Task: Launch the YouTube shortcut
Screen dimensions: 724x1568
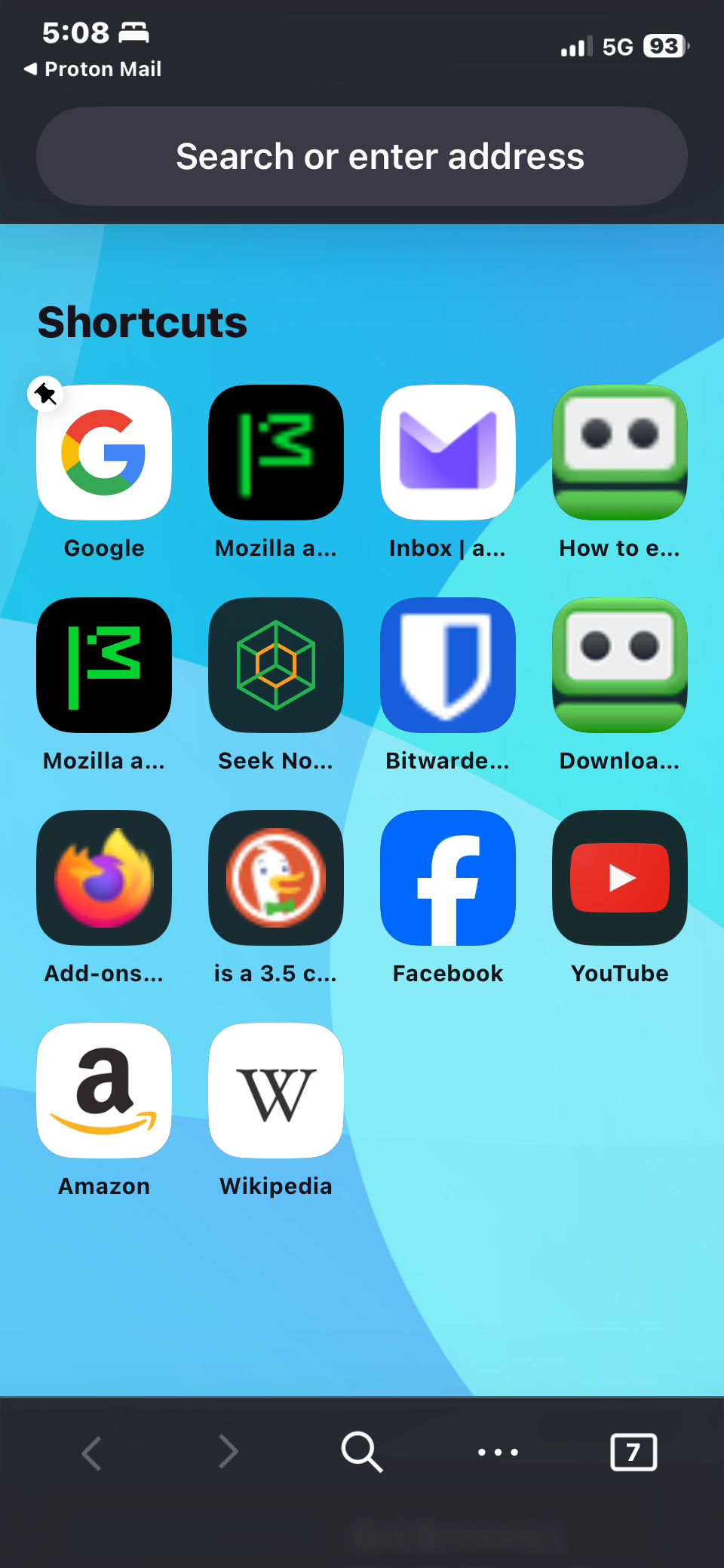Action: (620, 878)
